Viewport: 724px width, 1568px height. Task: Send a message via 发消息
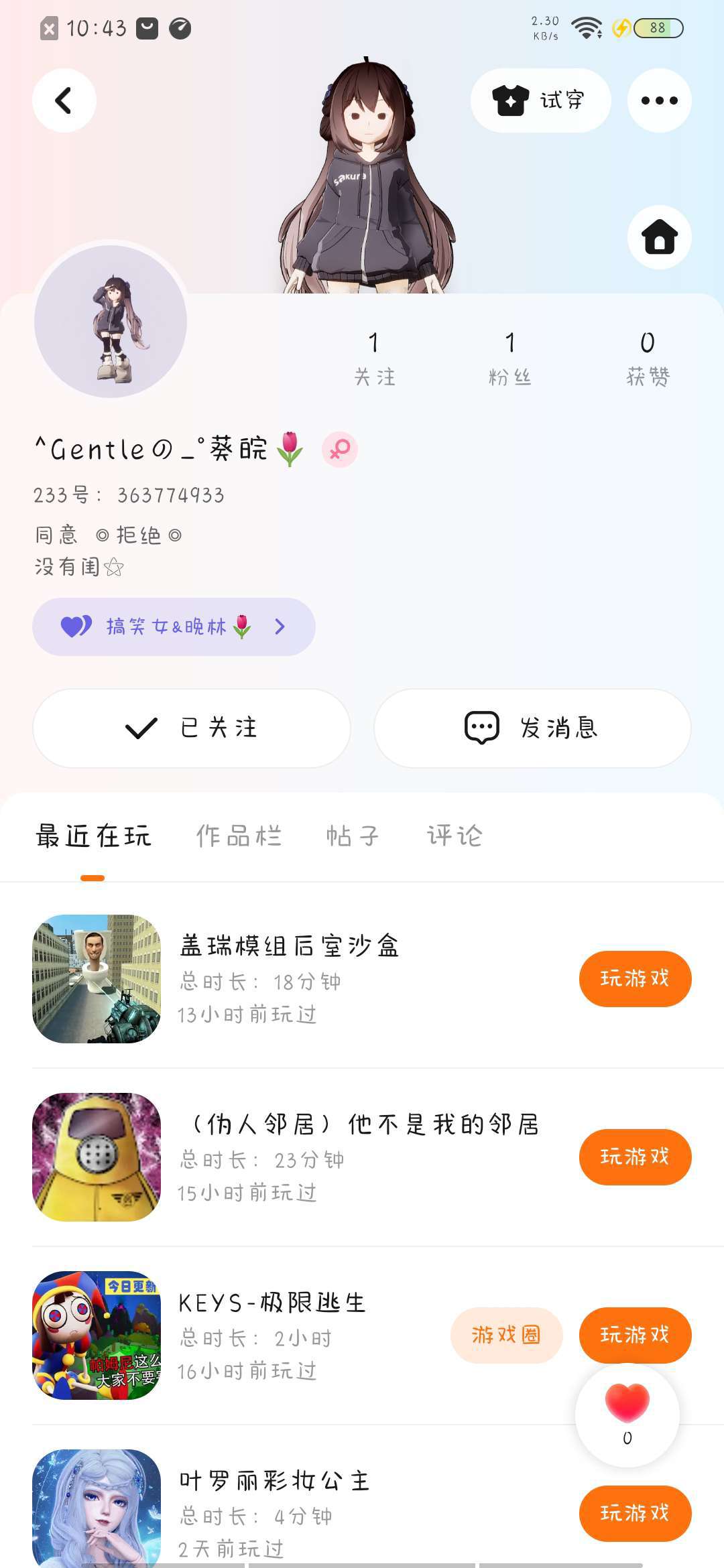tap(532, 728)
